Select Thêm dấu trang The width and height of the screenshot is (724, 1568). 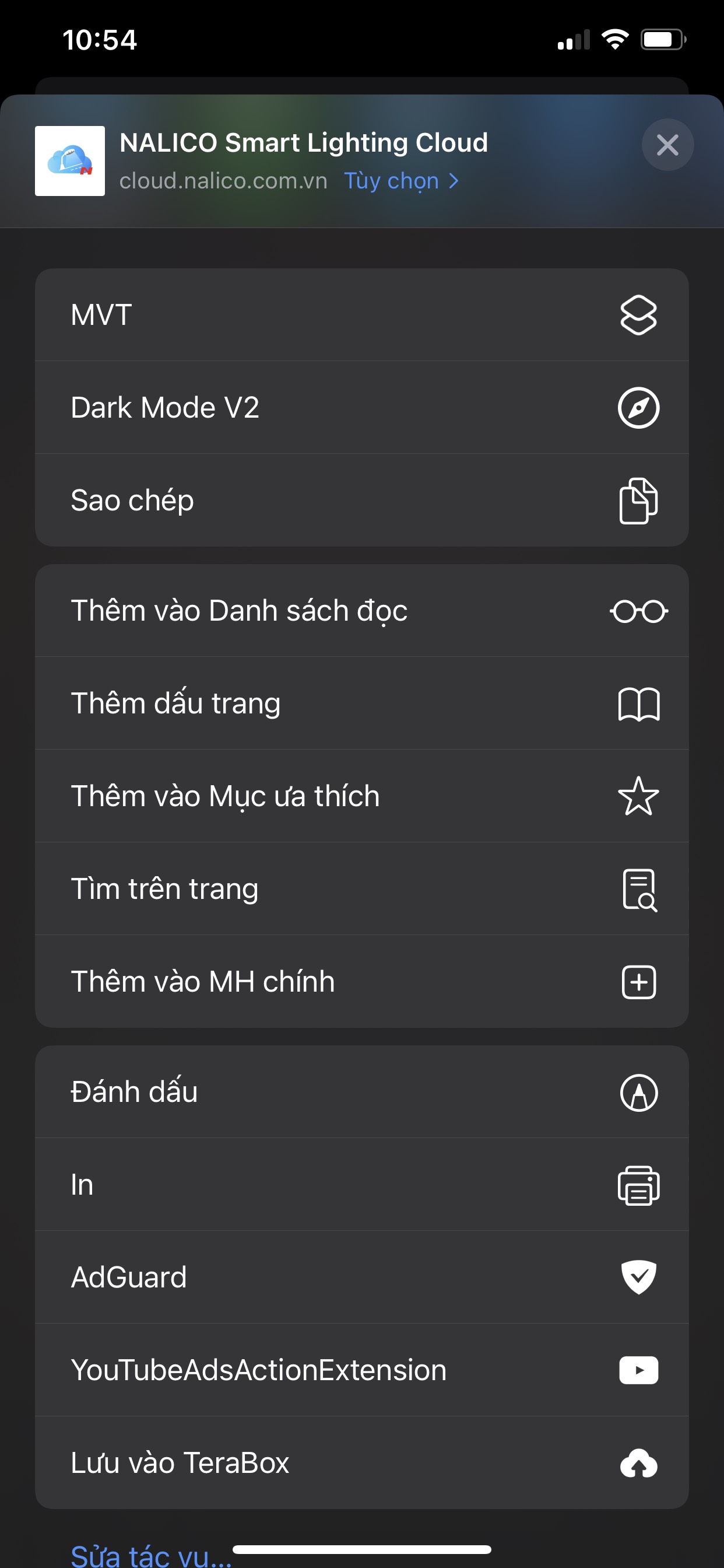click(361, 703)
